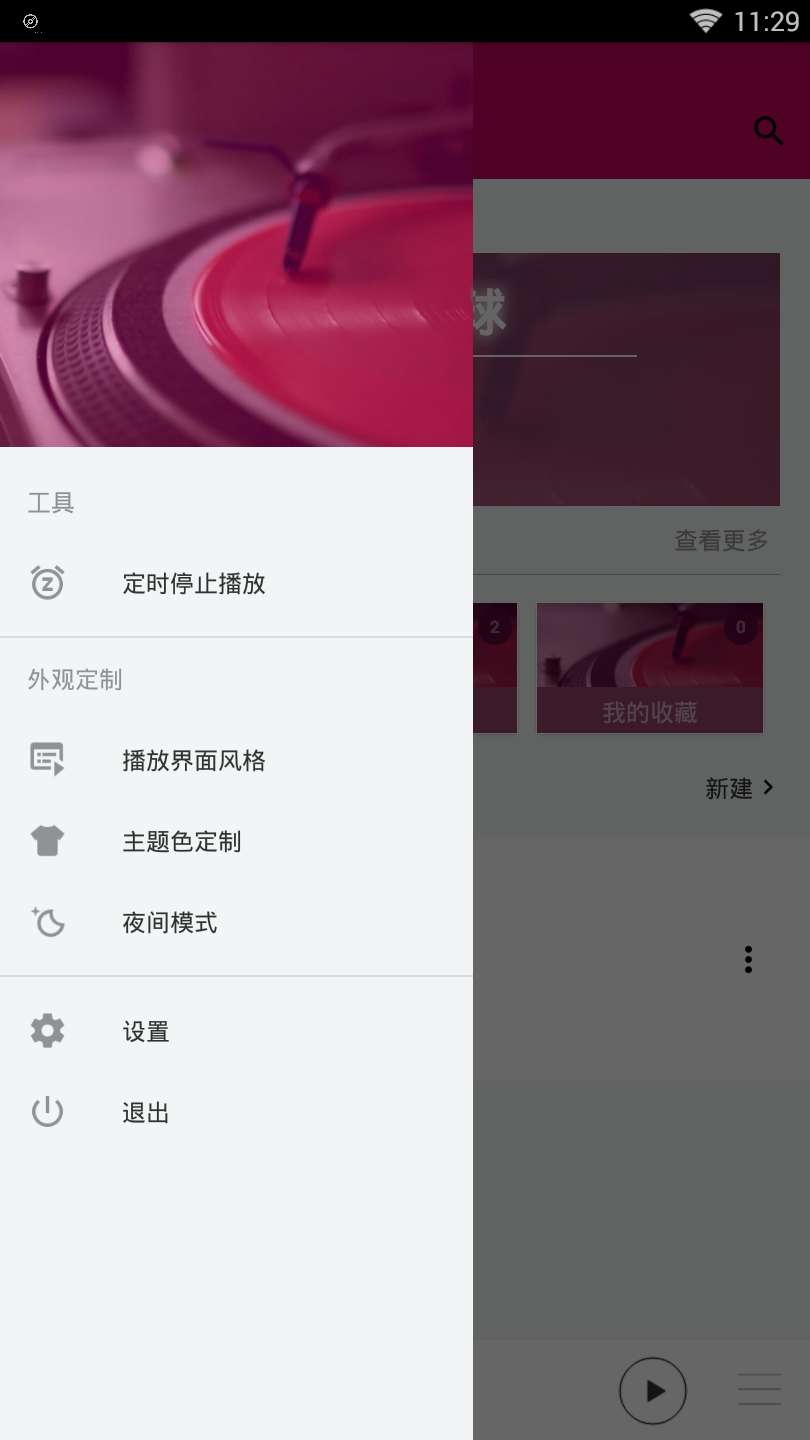Open 播放界面风格 player style settings
Screen dimensions: 810x1440
pyautogui.click(x=194, y=761)
